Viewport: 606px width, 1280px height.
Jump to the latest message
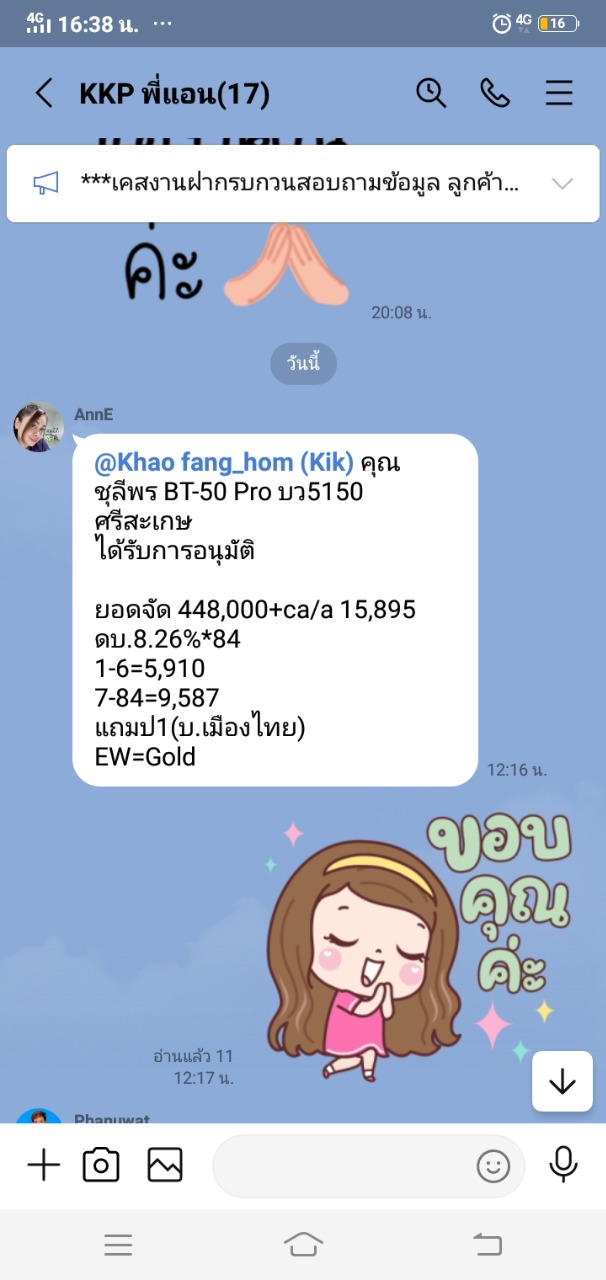(x=562, y=1081)
